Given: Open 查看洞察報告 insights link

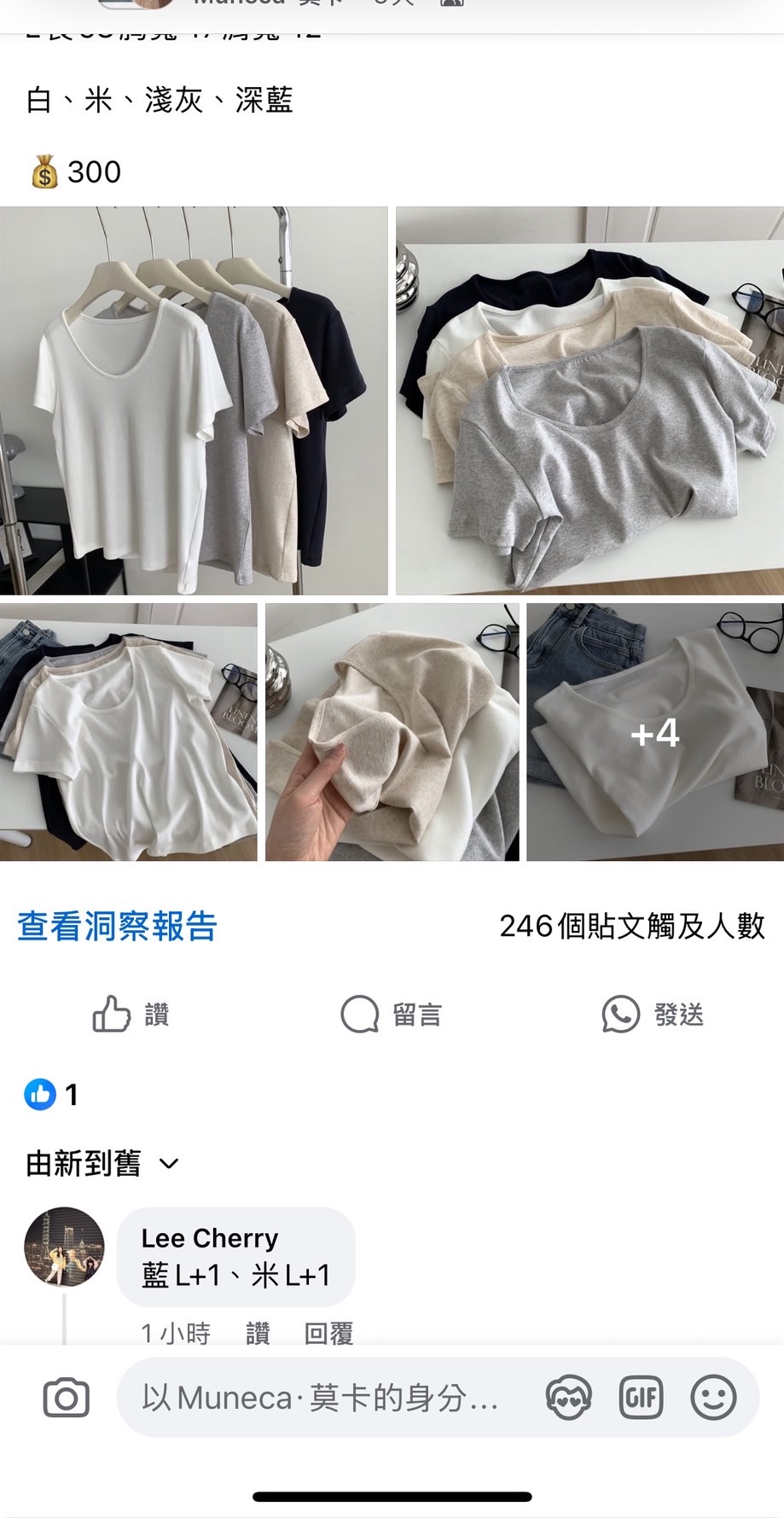Looking at the screenshot, I should click(118, 926).
